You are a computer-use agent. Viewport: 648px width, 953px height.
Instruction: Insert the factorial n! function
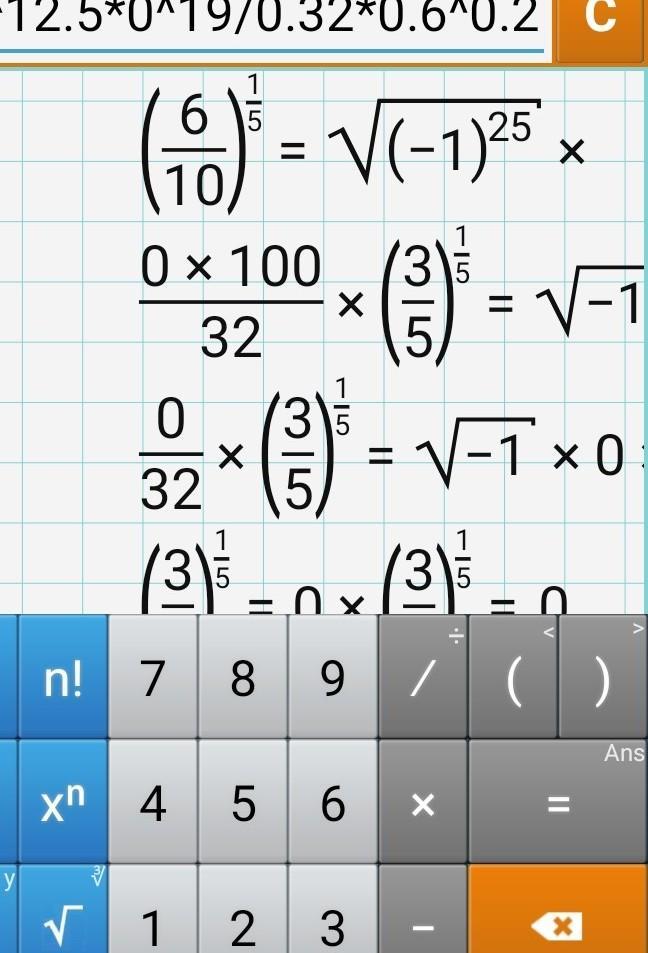(63, 678)
